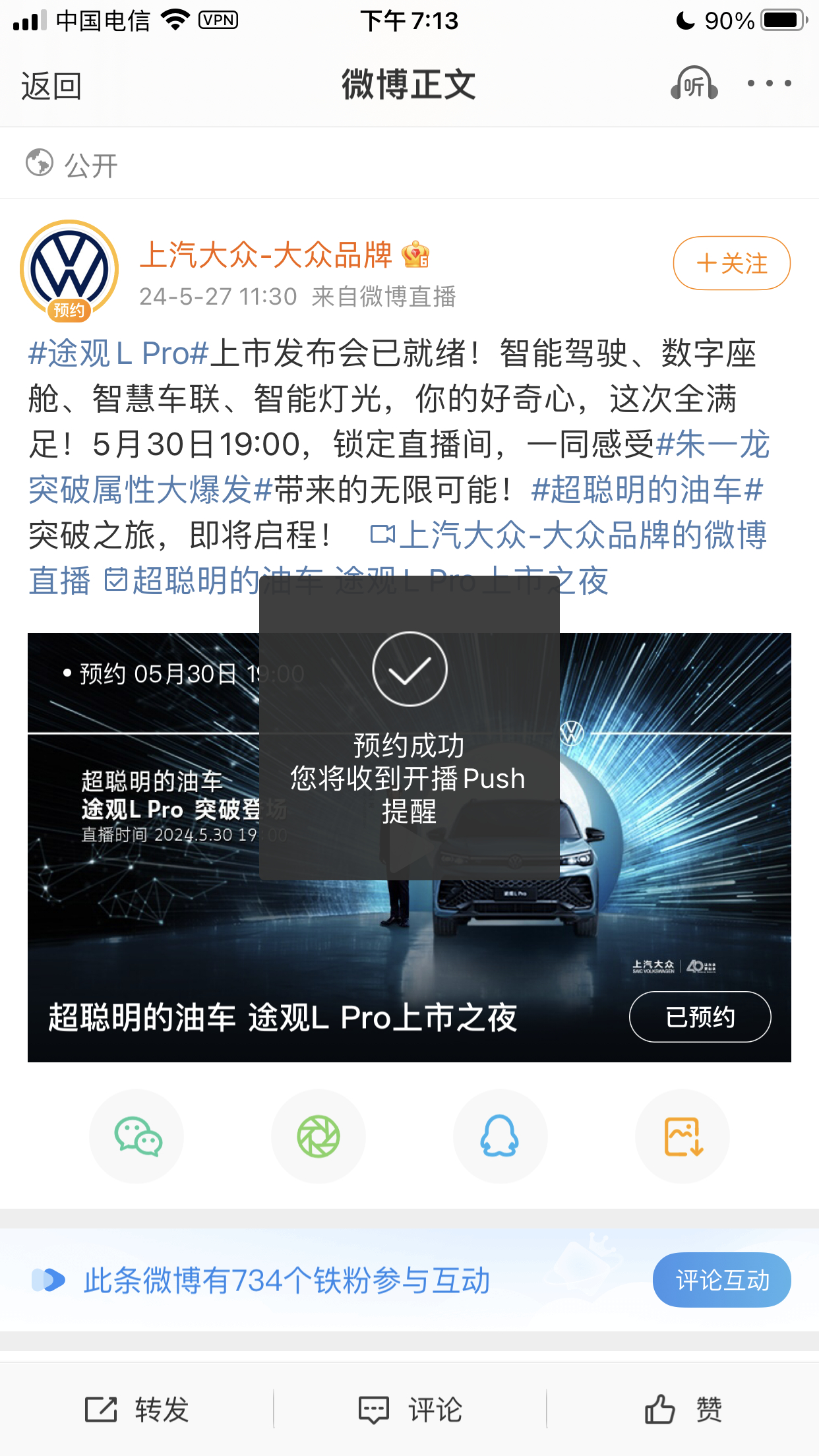Open 评论 to comment
This screenshot has height=1456, width=819.
coord(409,1410)
